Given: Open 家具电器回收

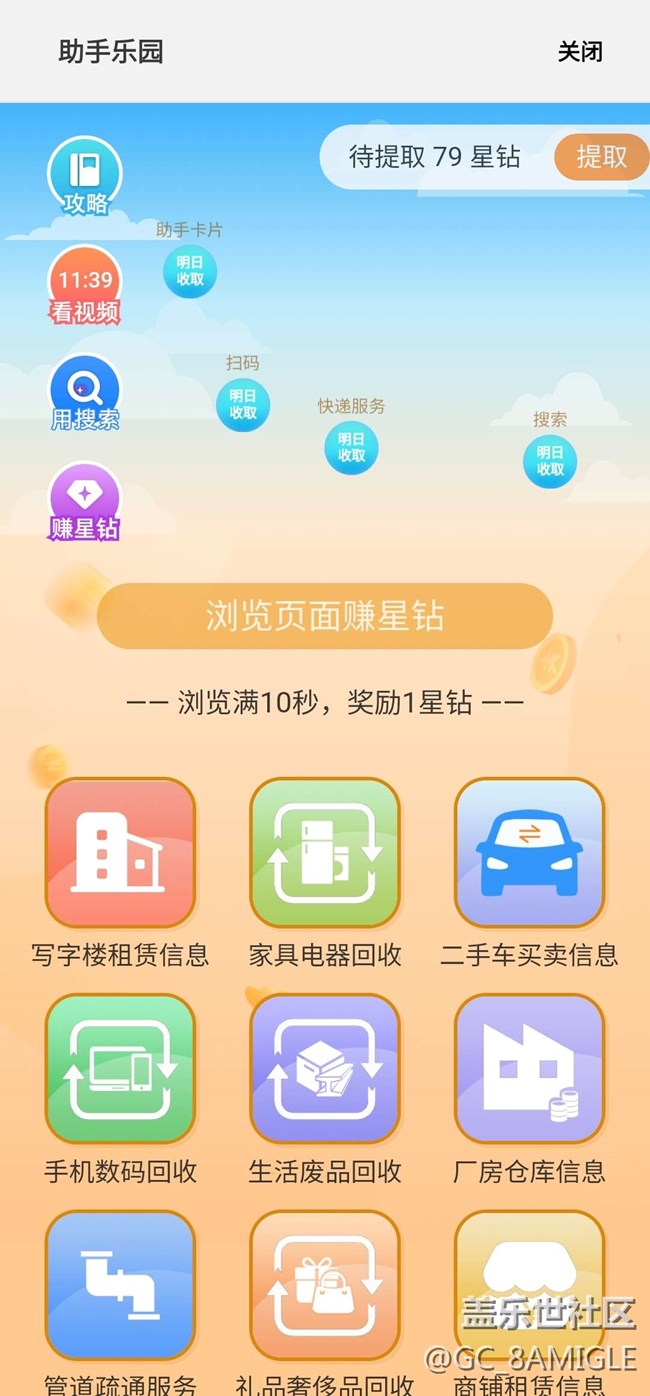Looking at the screenshot, I should click(x=325, y=853).
